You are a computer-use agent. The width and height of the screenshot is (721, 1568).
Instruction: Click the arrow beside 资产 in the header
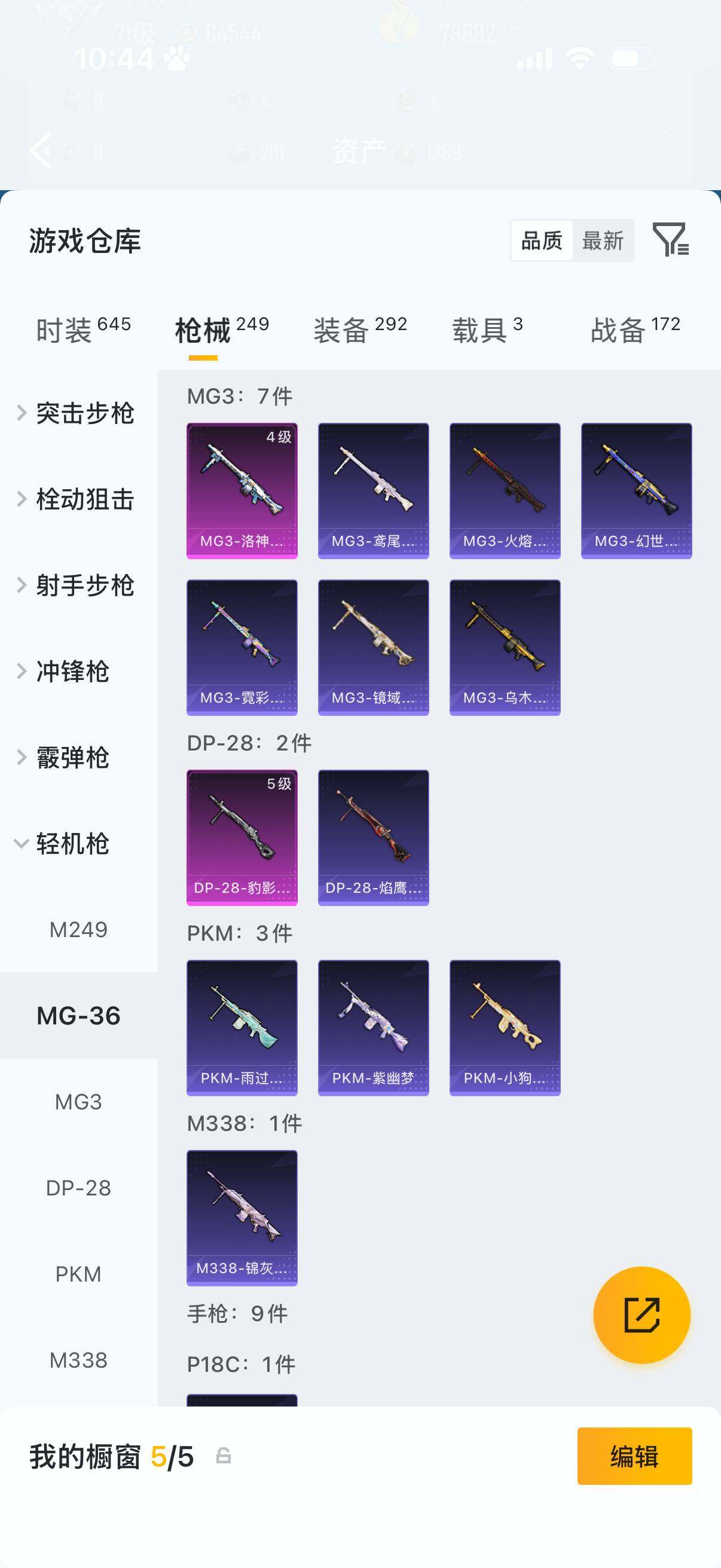click(665, 128)
